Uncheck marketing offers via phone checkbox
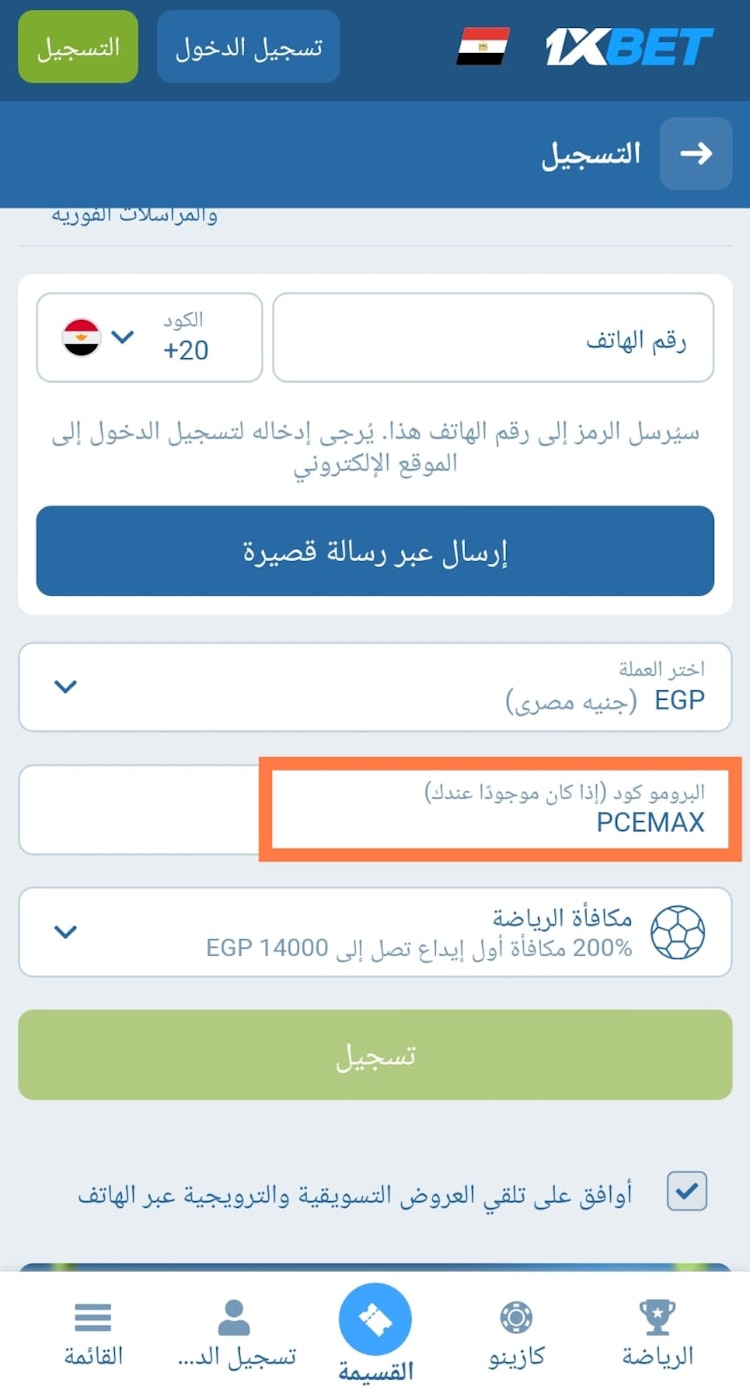 [x=687, y=1191]
